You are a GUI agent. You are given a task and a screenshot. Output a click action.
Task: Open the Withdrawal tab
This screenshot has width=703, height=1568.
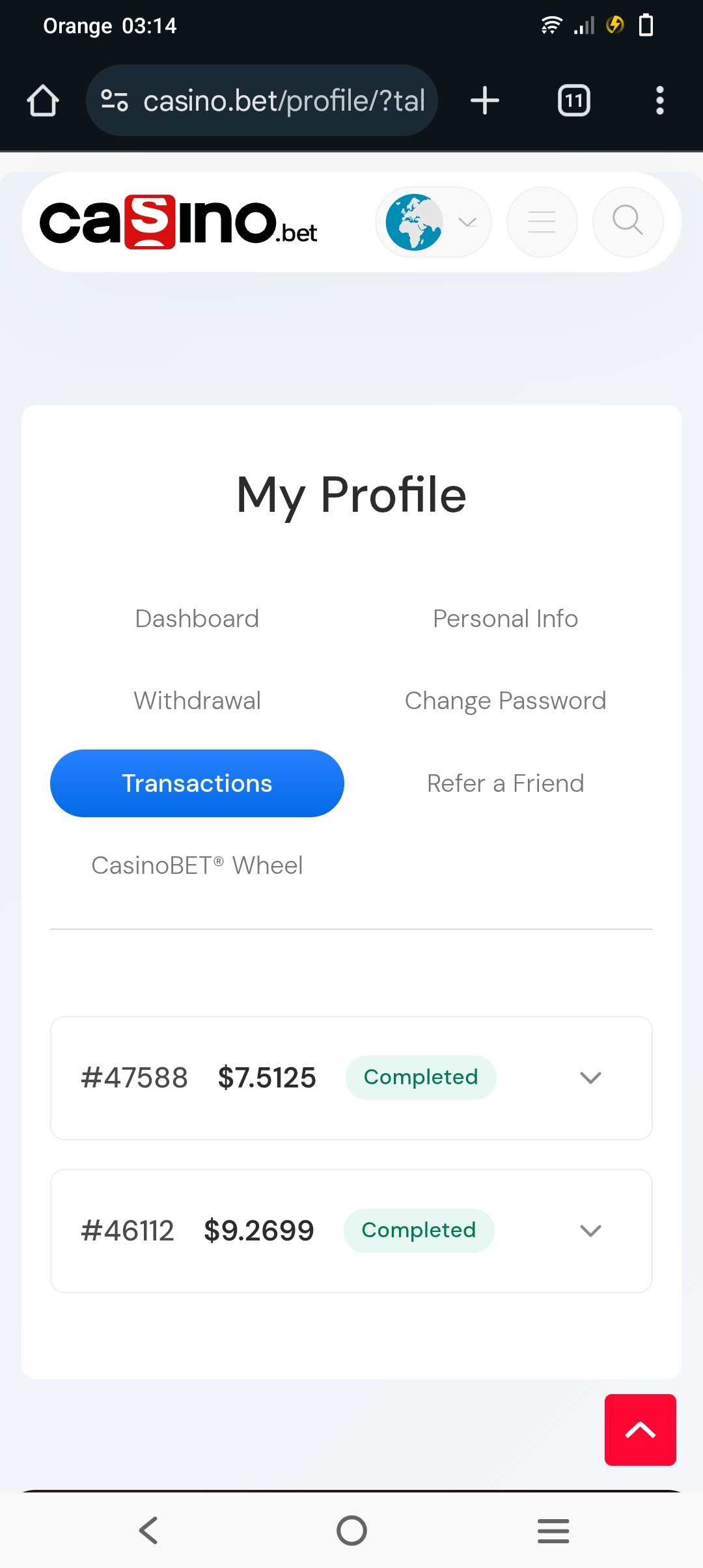click(197, 701)
